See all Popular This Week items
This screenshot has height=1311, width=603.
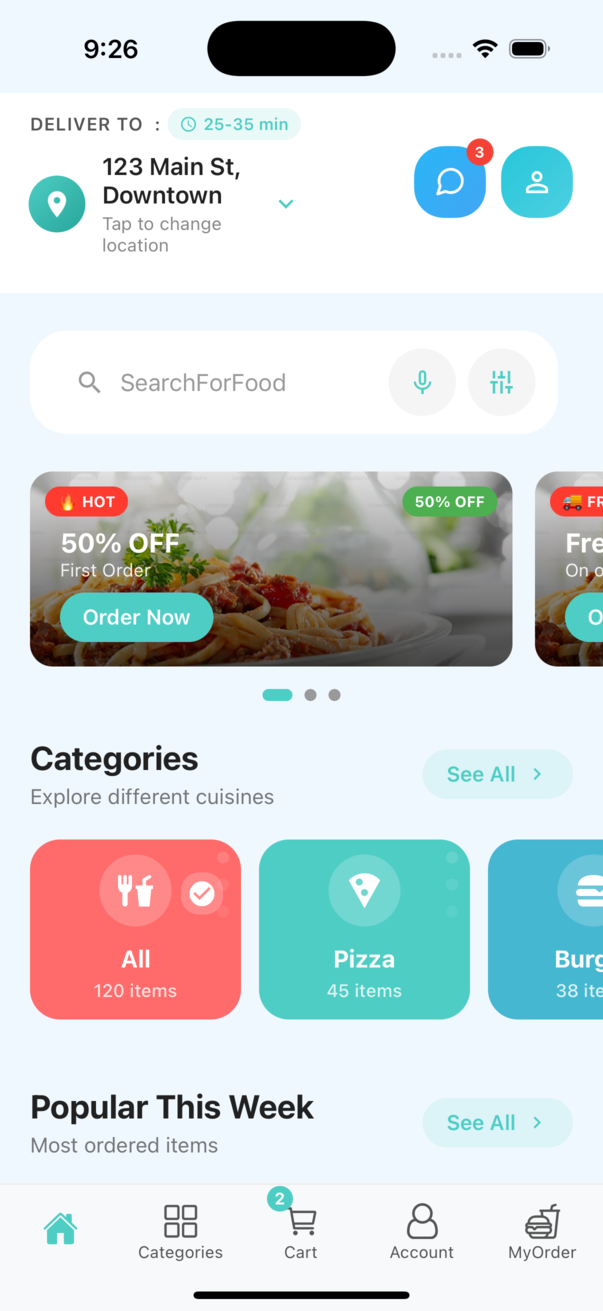497,1123
